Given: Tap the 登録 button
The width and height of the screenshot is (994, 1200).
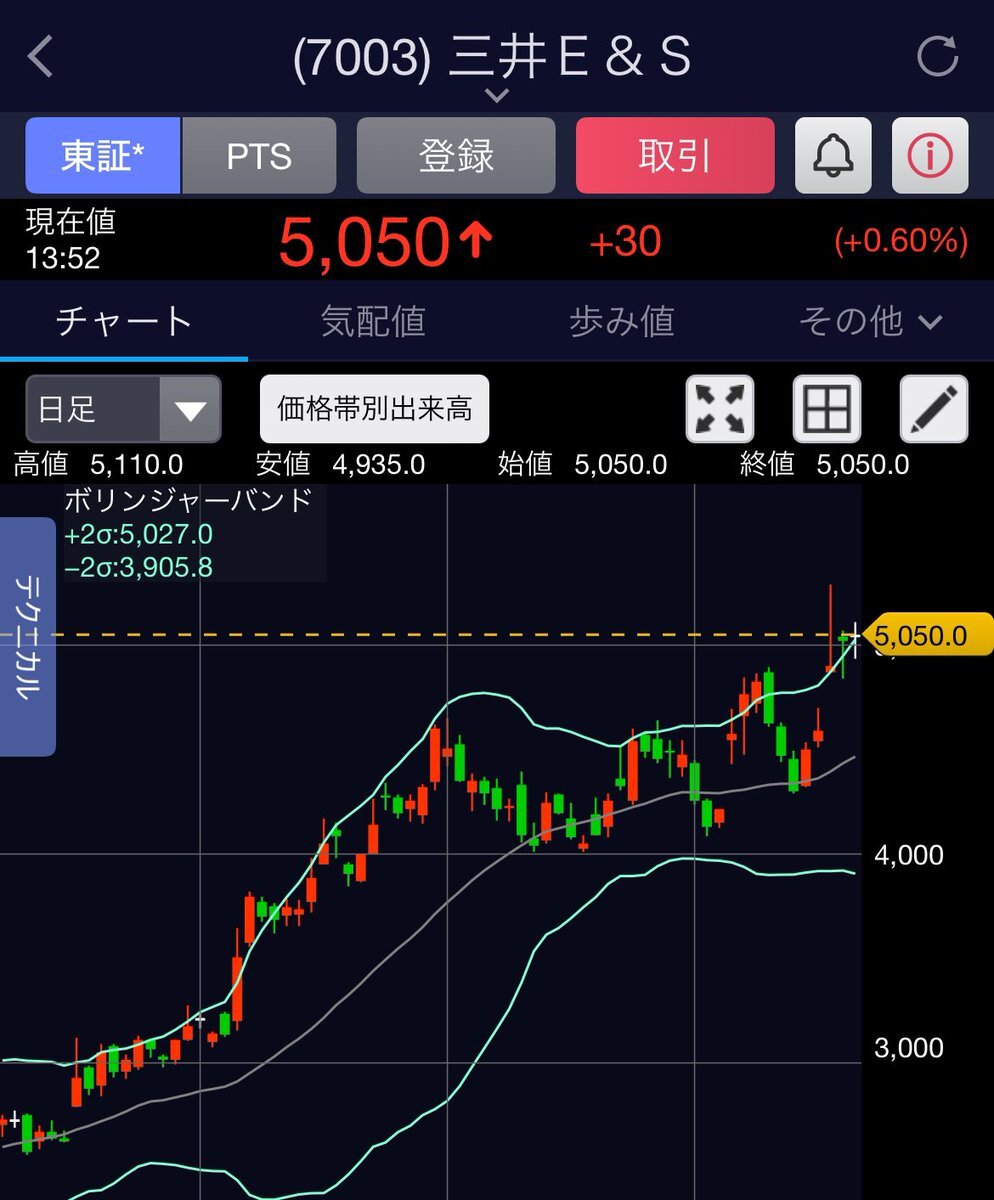Looking at the screenshot, I should click(x=456, y=156).
